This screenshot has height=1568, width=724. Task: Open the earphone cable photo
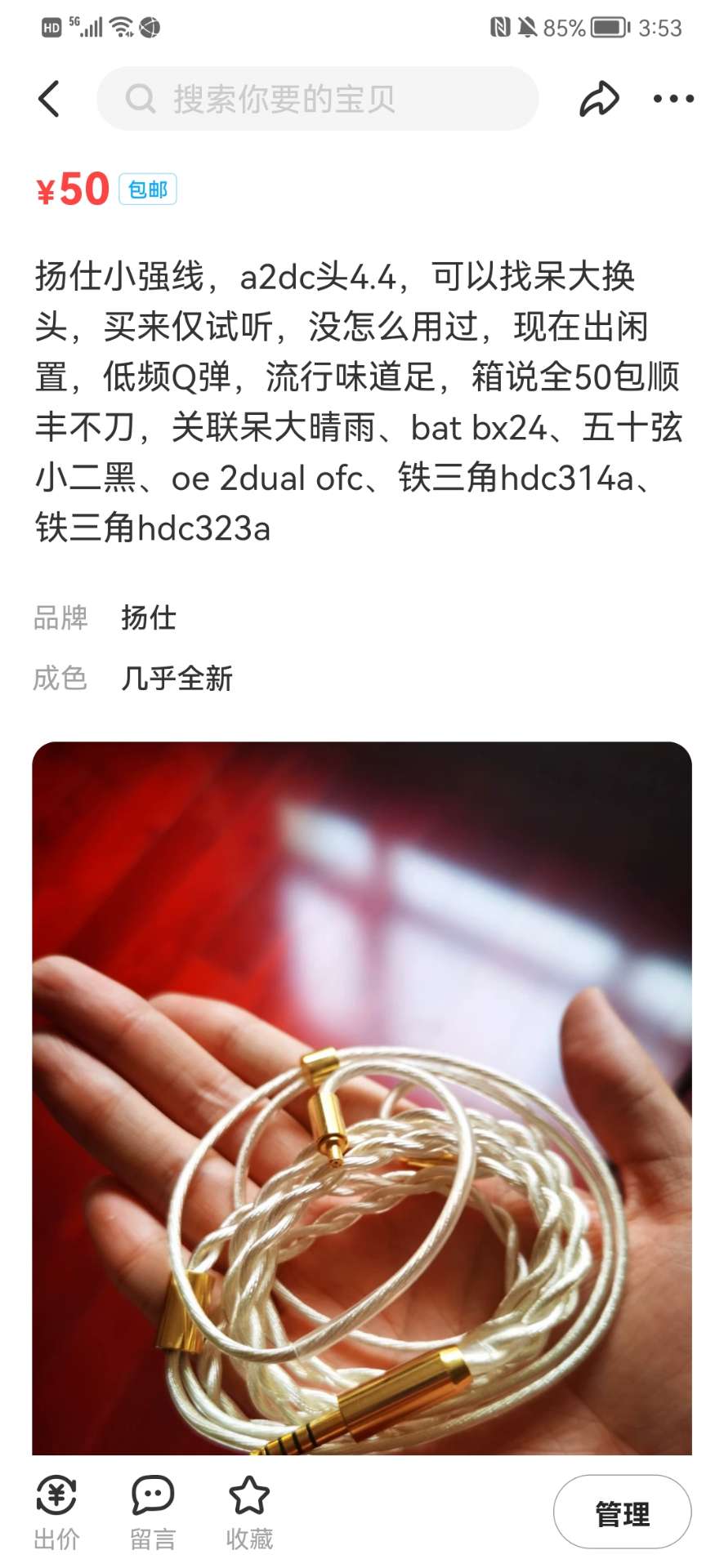[362, 1098]
